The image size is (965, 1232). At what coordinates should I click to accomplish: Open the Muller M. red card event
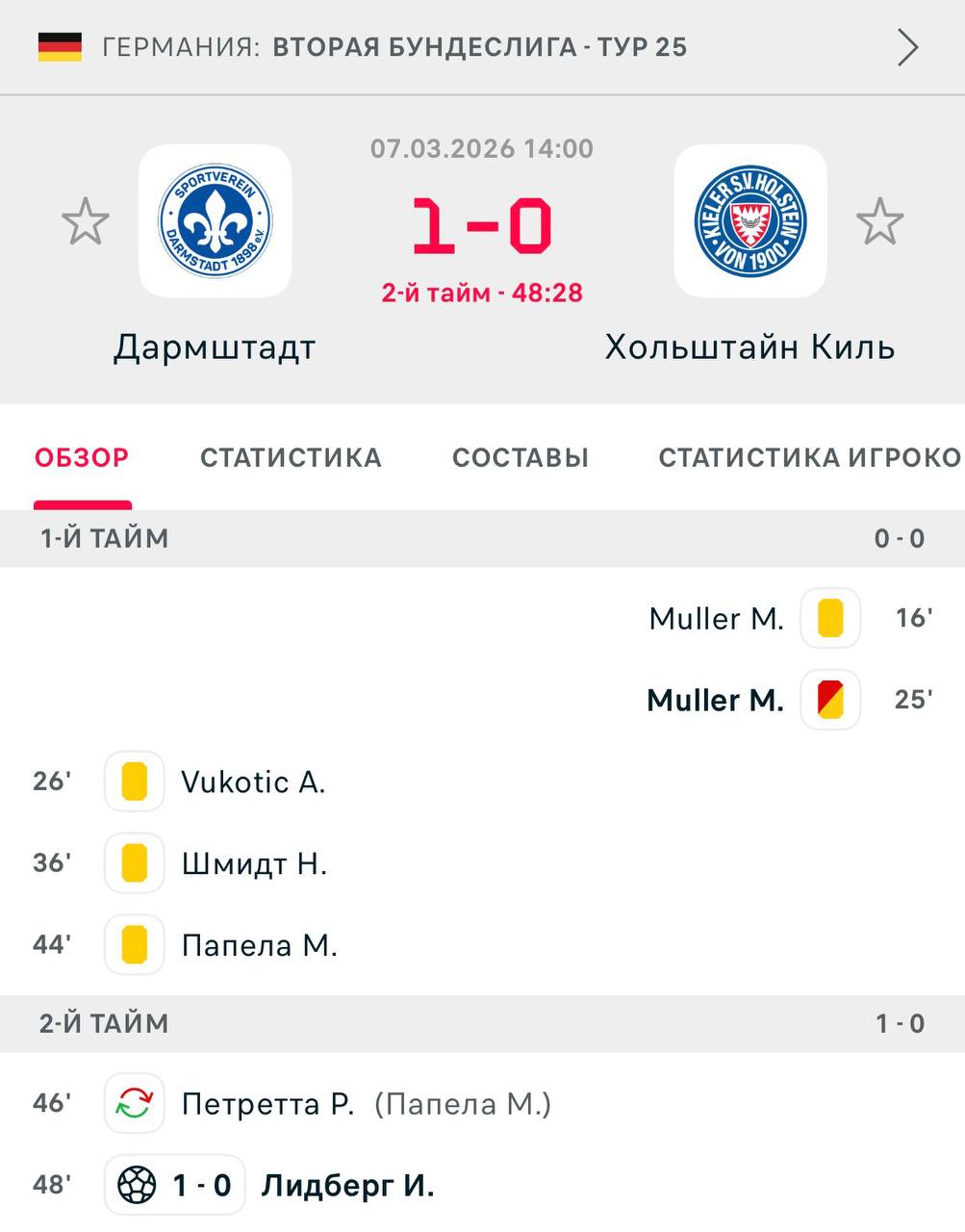716,700
